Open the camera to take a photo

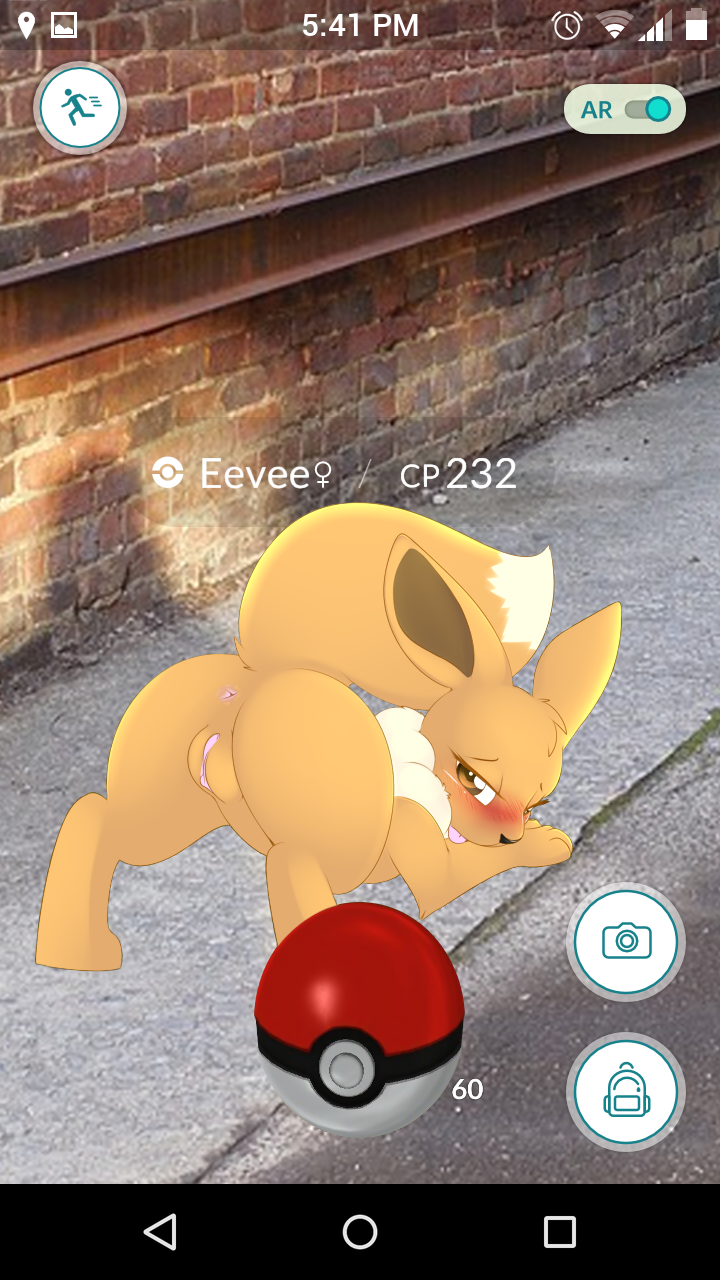626,941
